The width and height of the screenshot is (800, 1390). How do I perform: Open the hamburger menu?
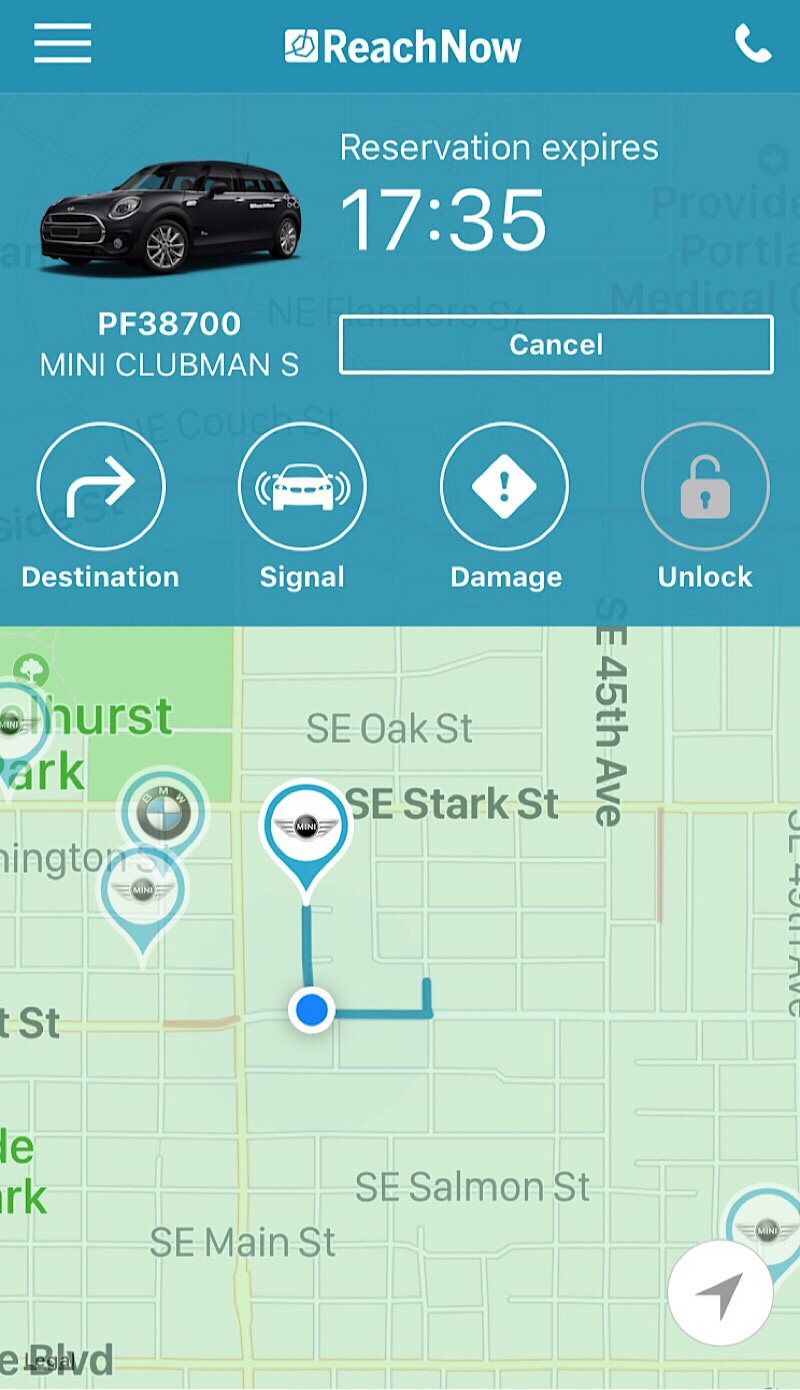(x=62, y=43)
